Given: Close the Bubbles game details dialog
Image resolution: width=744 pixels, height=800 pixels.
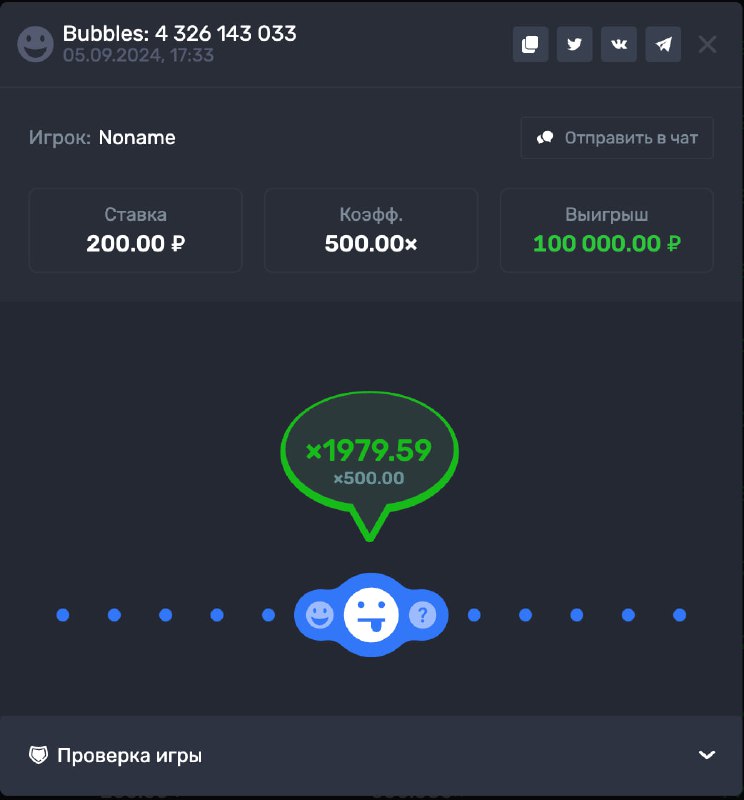Looking at the screenshot, I should pos(707,44).
